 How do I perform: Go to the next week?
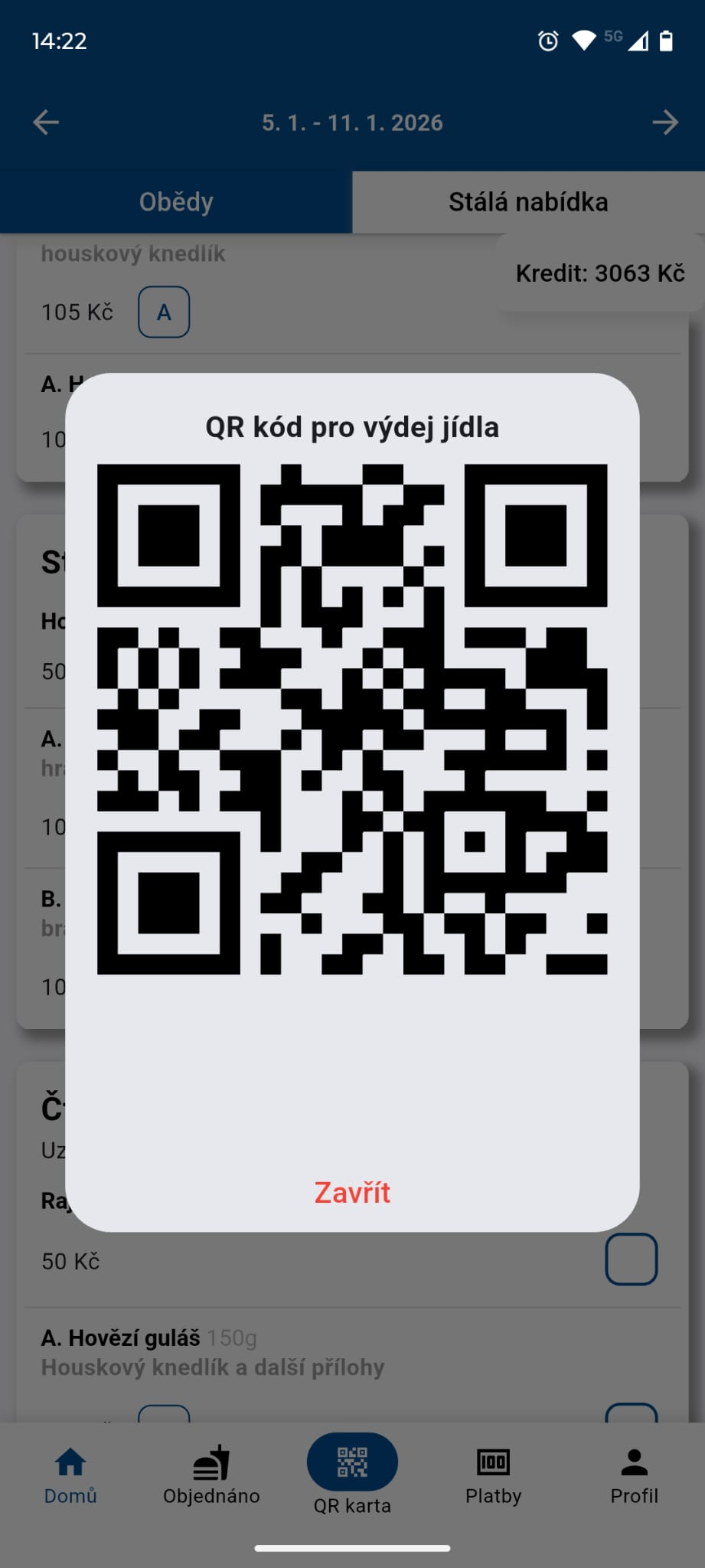point(664,122)
